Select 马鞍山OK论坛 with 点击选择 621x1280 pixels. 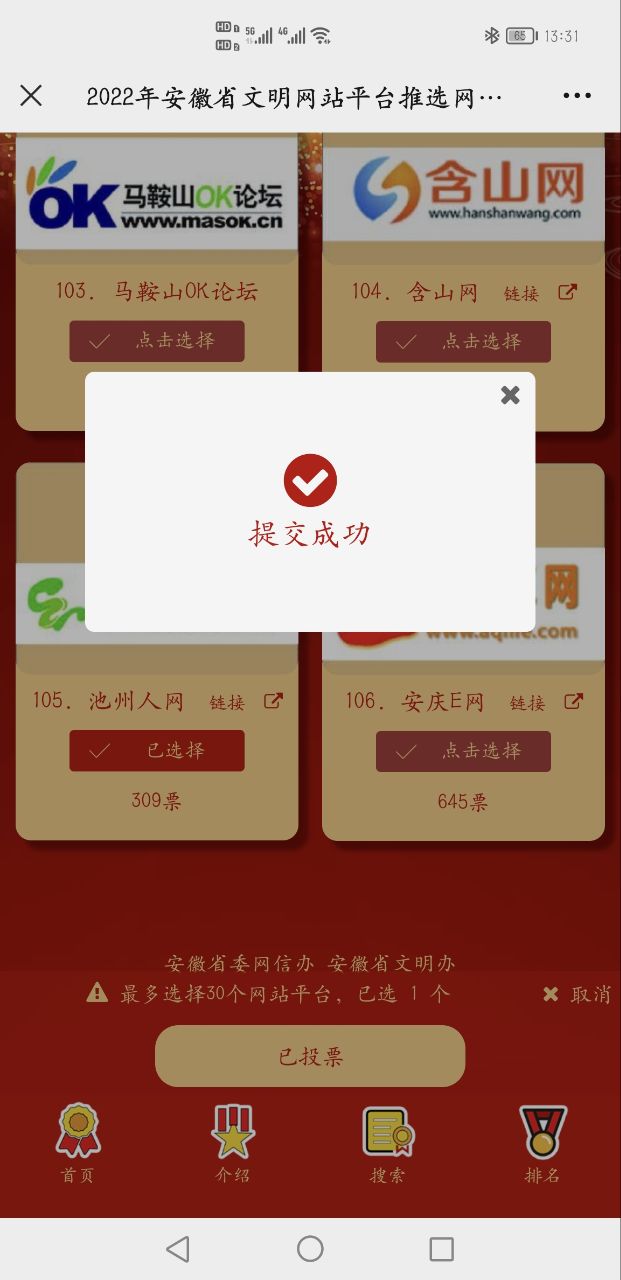point(157,341)
